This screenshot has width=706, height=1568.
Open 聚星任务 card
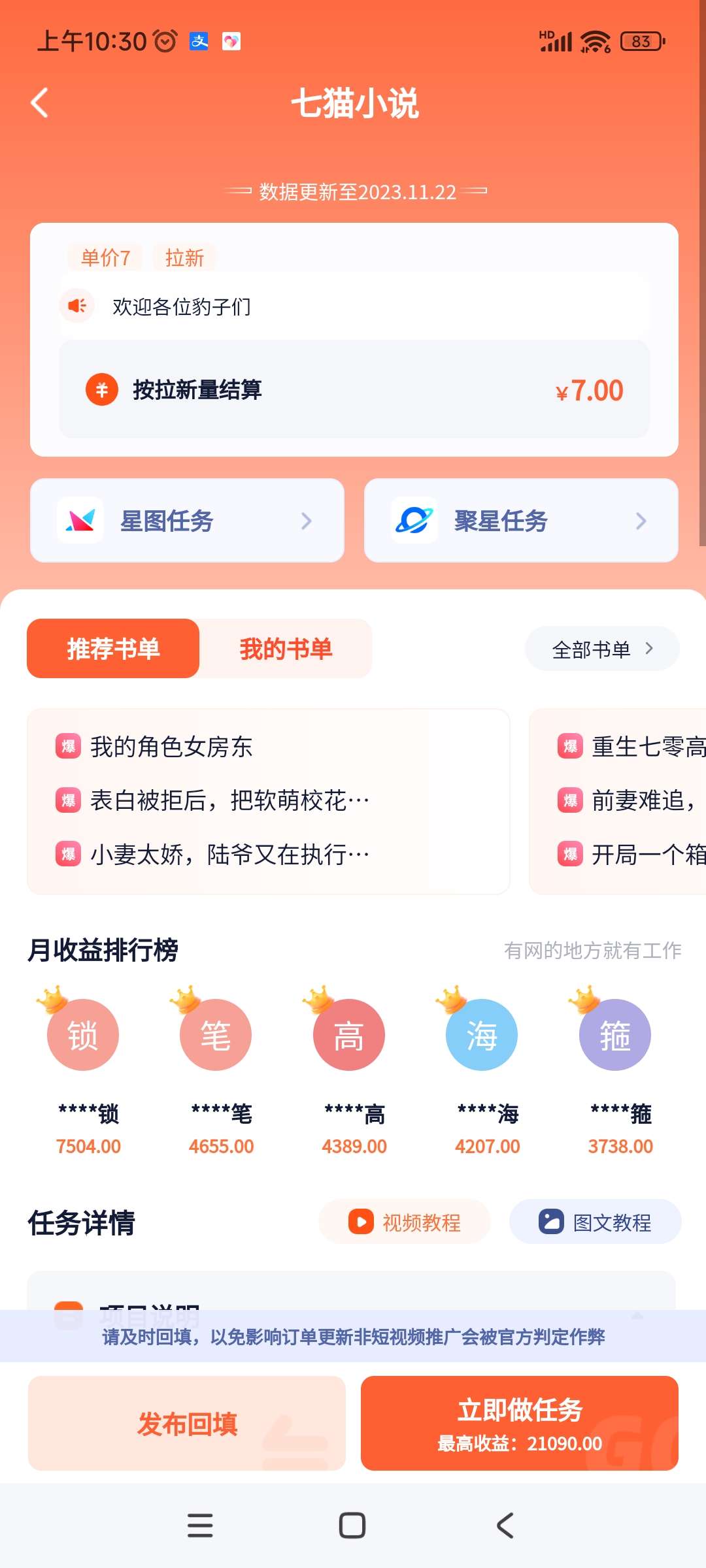pos(520,521)
